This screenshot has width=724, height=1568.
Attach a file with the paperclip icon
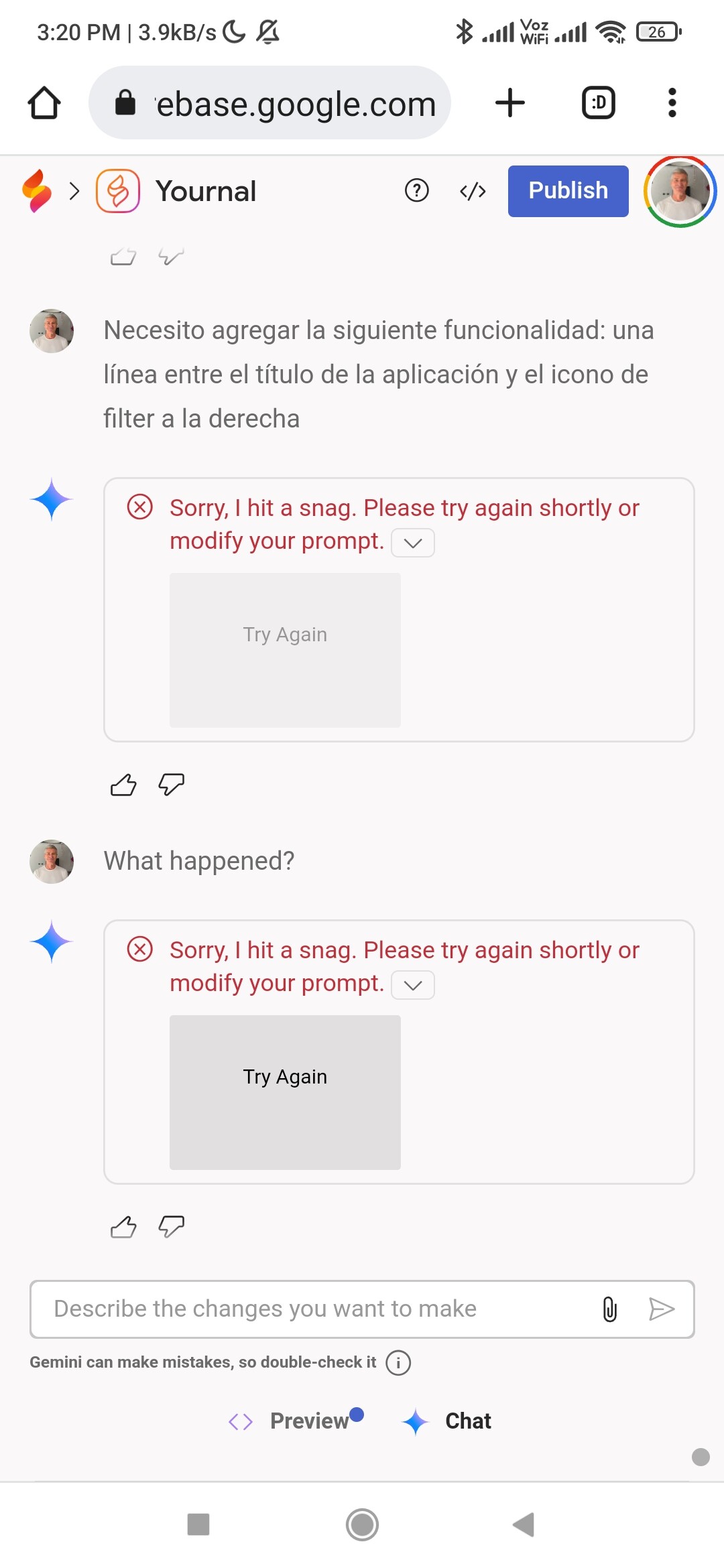point(609,1309)
